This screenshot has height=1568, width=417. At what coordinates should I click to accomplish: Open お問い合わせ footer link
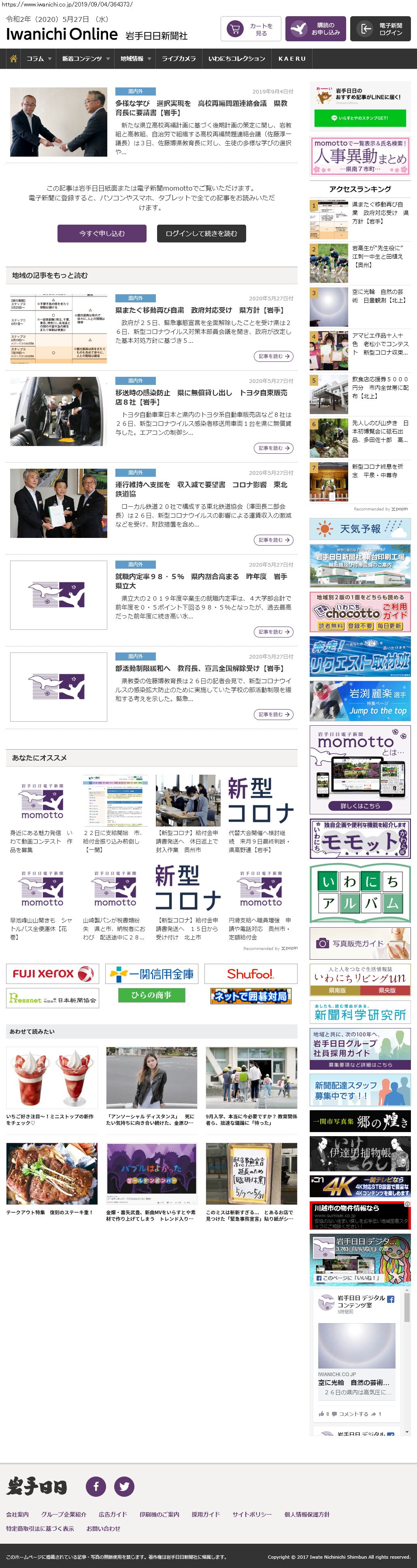pos(103,1528)
